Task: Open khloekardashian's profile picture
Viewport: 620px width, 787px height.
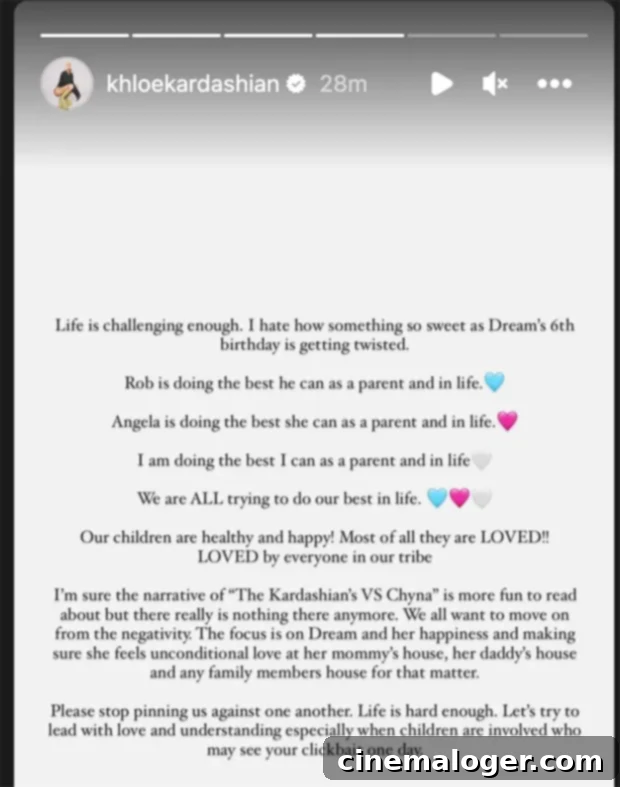Action: pos(67,84)
